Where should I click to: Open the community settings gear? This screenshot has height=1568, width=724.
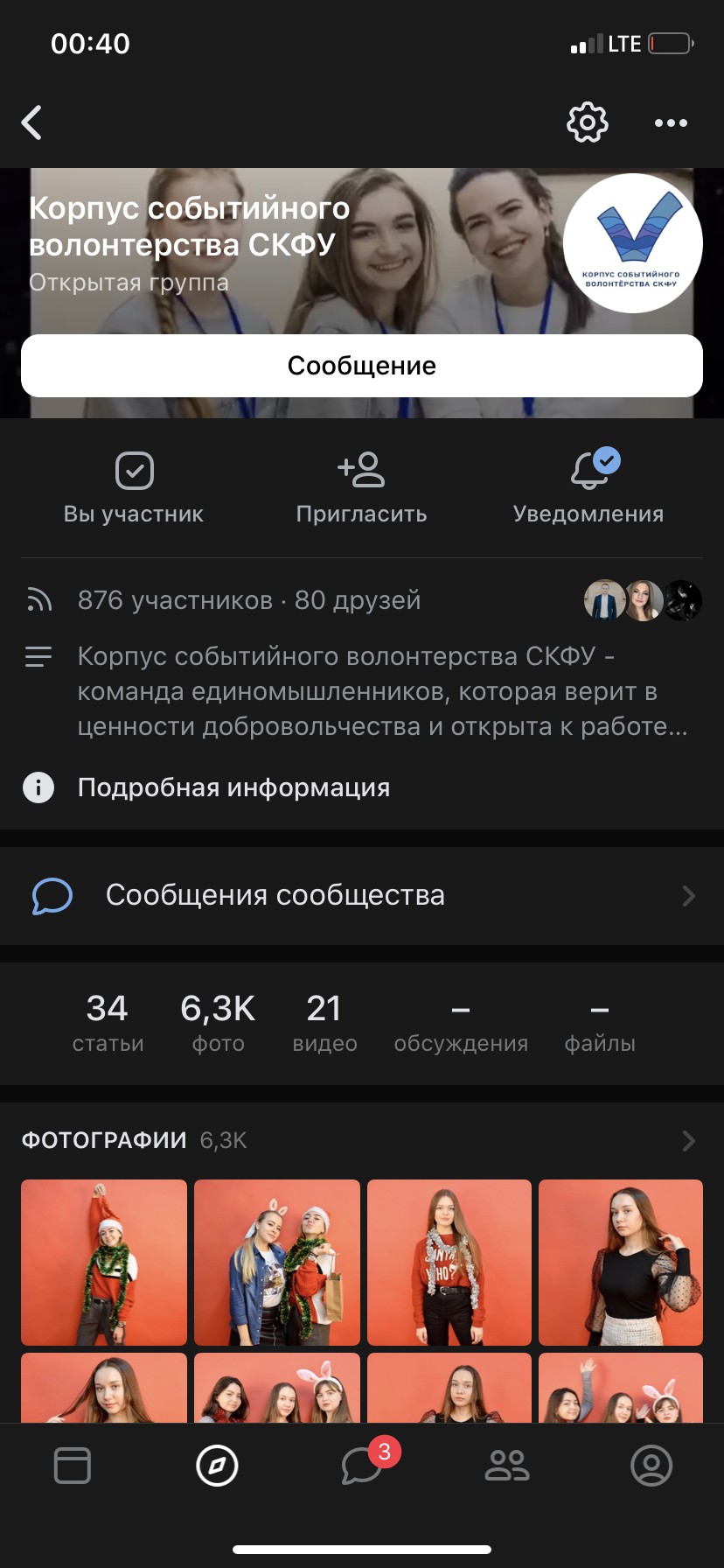point(588,122)
